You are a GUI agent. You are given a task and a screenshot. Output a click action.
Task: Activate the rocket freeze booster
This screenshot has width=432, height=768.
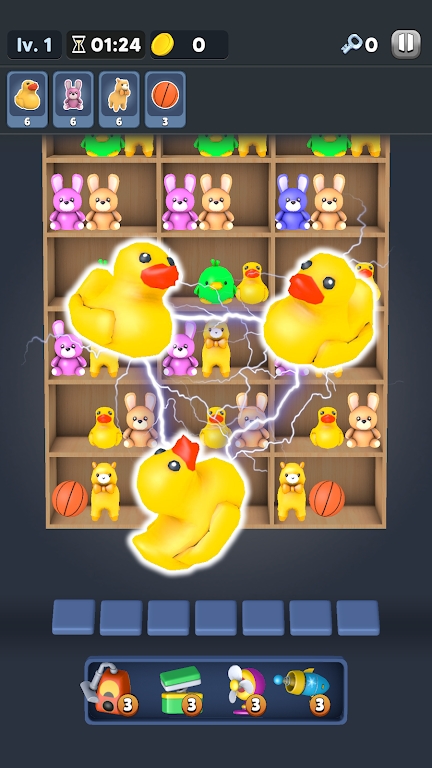point(303,689)
